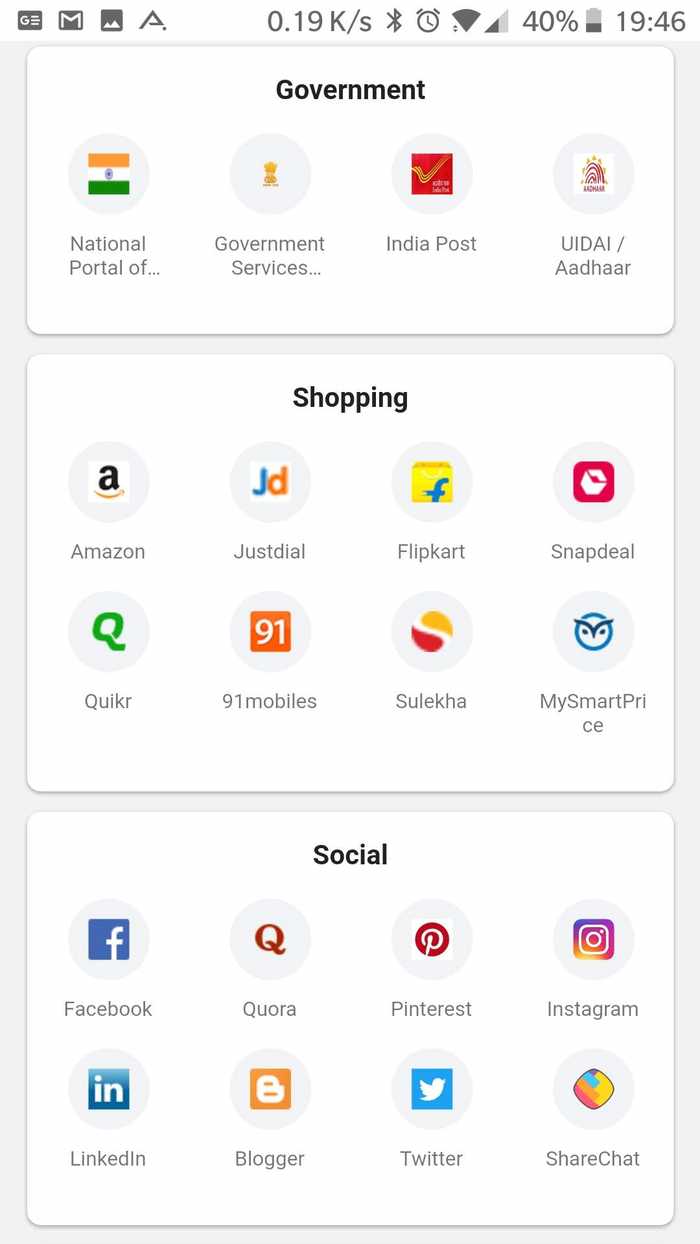Go to Blogger
The image size is (700, 1244).
270,1089
